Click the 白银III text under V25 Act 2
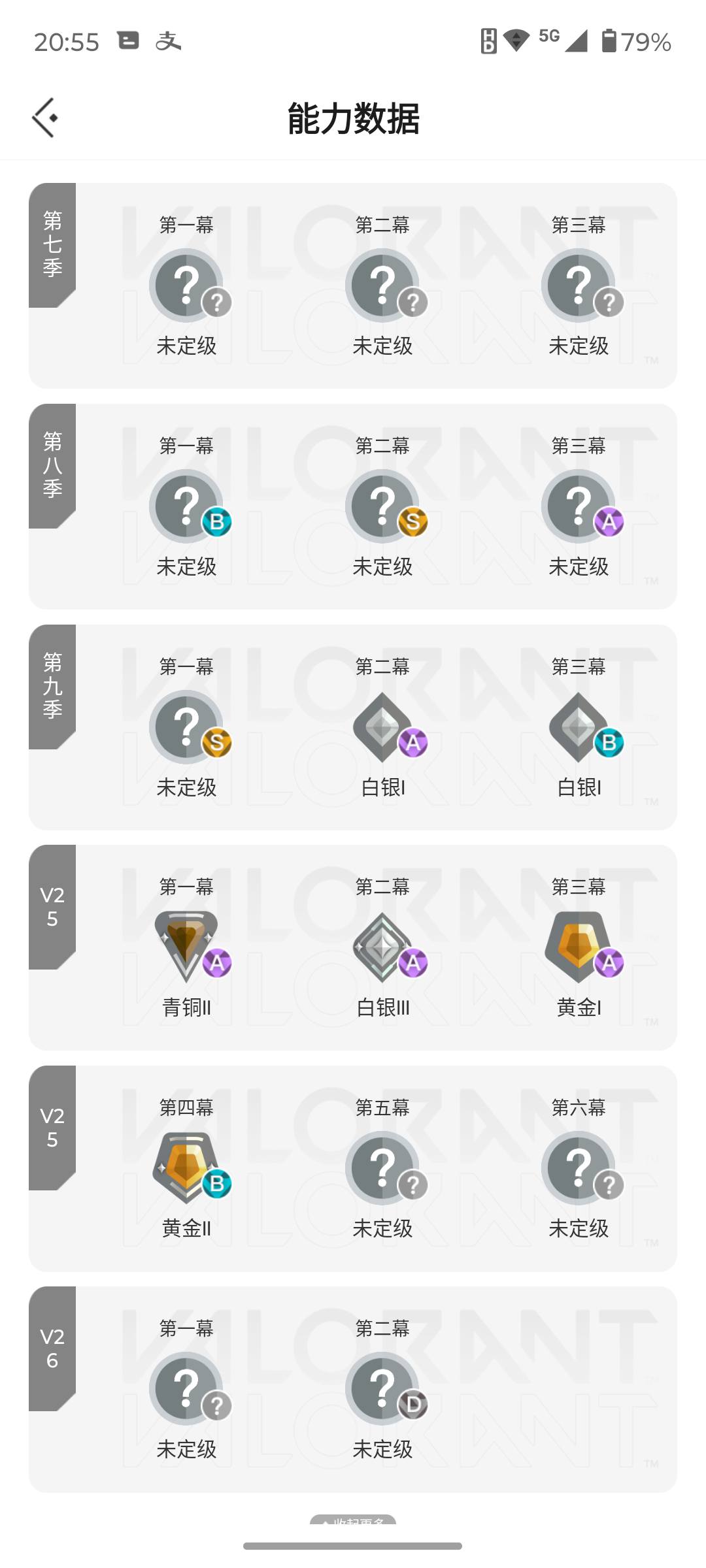Screen dimensions: 706x1568 click(x=382, y=1008)
